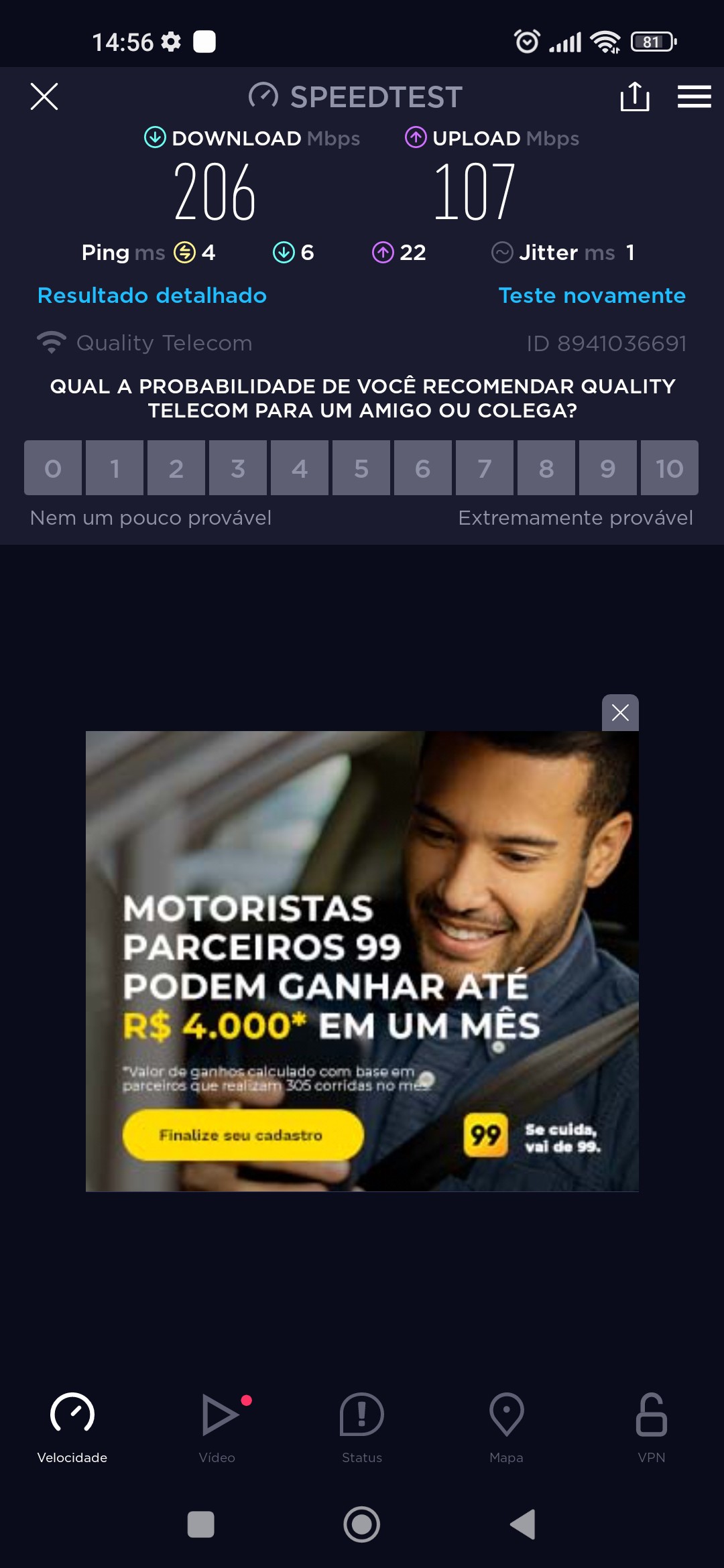
Task: Rate recommendation as 0
Action: click(x=53, y=468)
